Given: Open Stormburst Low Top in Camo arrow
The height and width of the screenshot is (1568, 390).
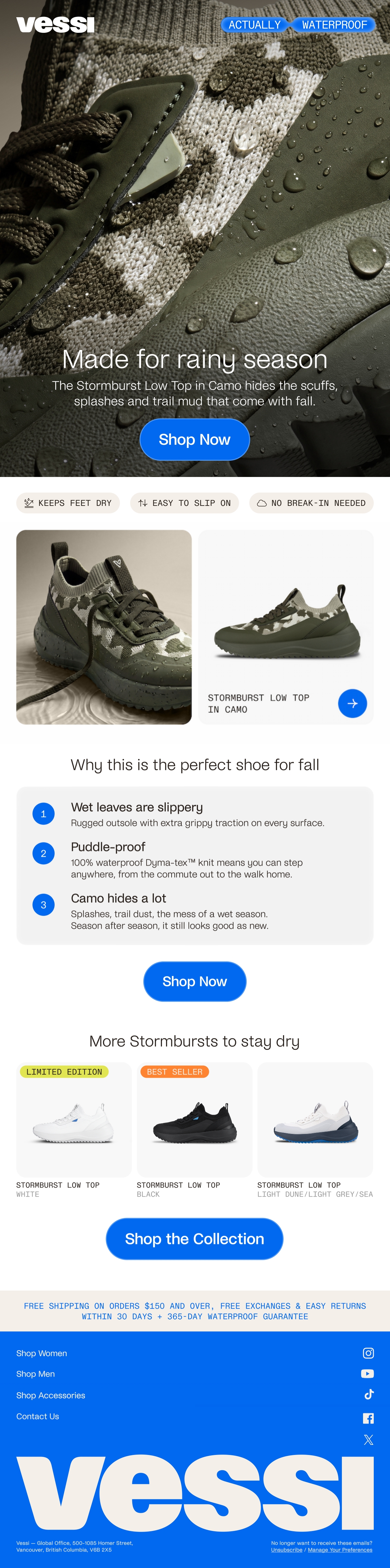Looking at the screenshot, I should coord(352,703).
